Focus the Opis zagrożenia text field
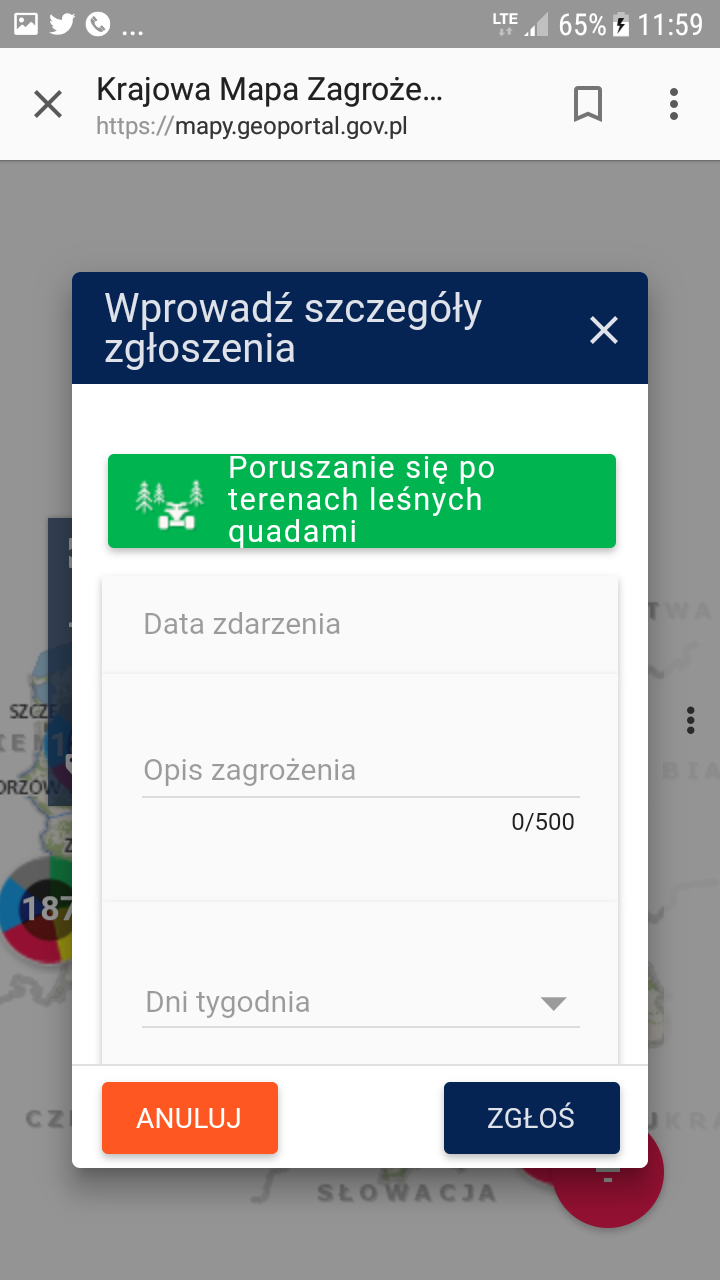This screenshot has width=720, height=1280. point(361,771)
